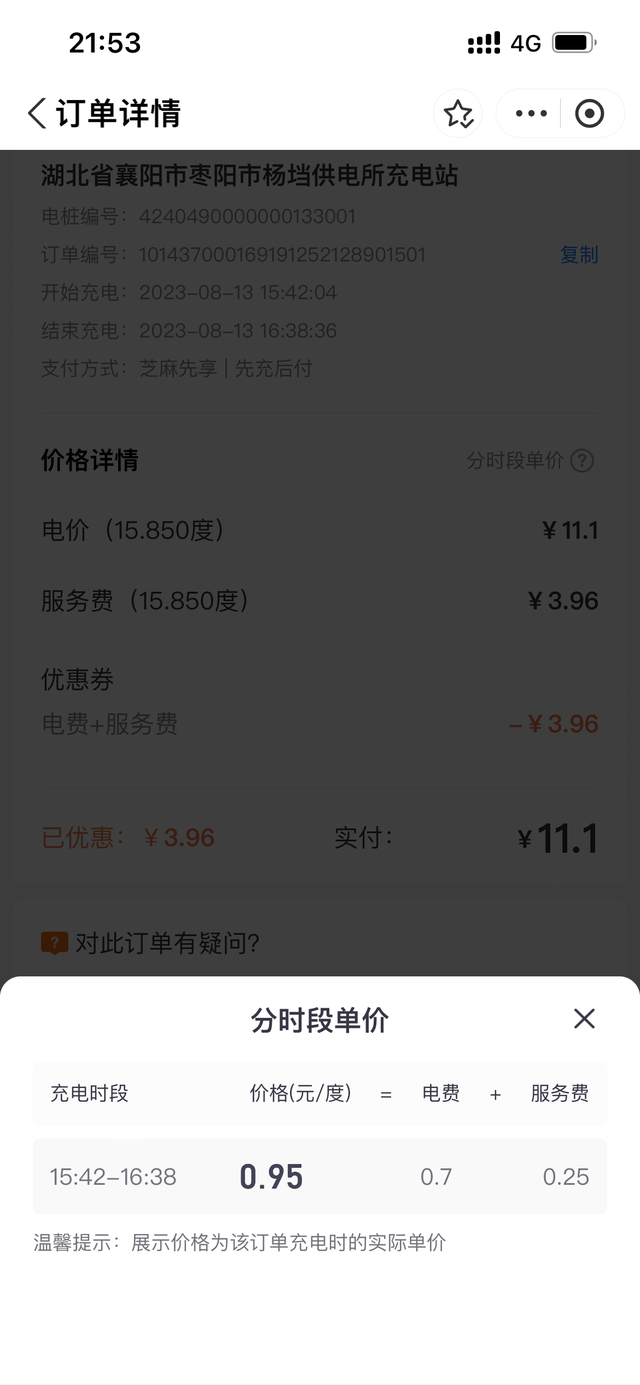The width and height of the screenshot is (640, 1385).
Task: Open the three-dot more menu
Action: tap(531, 114)
